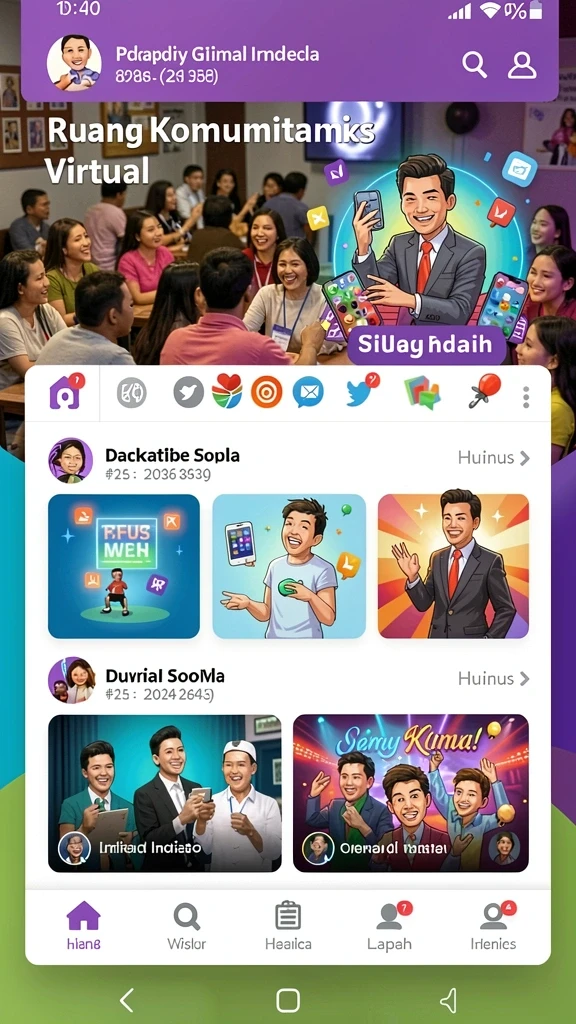Open the Semy Kuma party card
The image size is (576, 1024).
(x=411, y=793)
